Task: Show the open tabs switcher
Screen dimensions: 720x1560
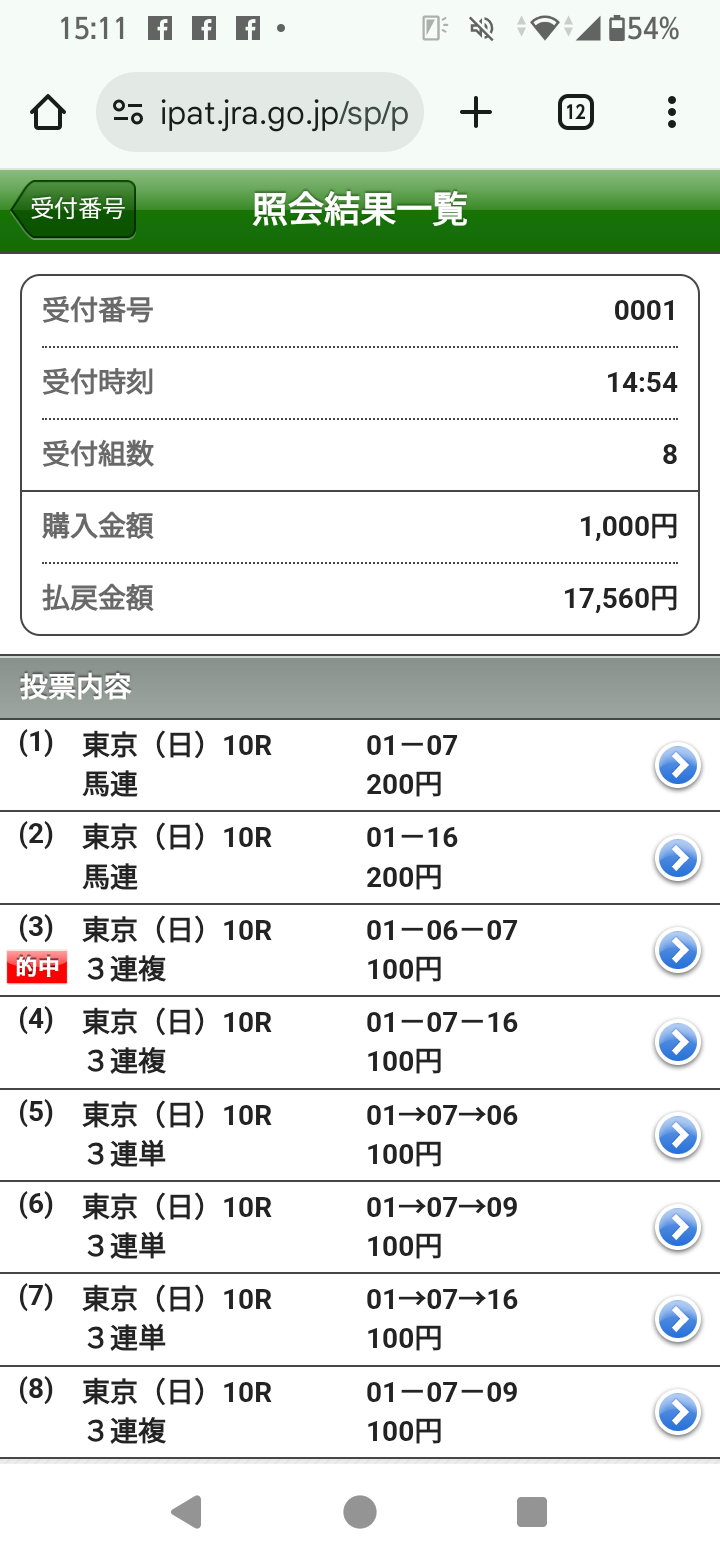Action: coord(575,113)
